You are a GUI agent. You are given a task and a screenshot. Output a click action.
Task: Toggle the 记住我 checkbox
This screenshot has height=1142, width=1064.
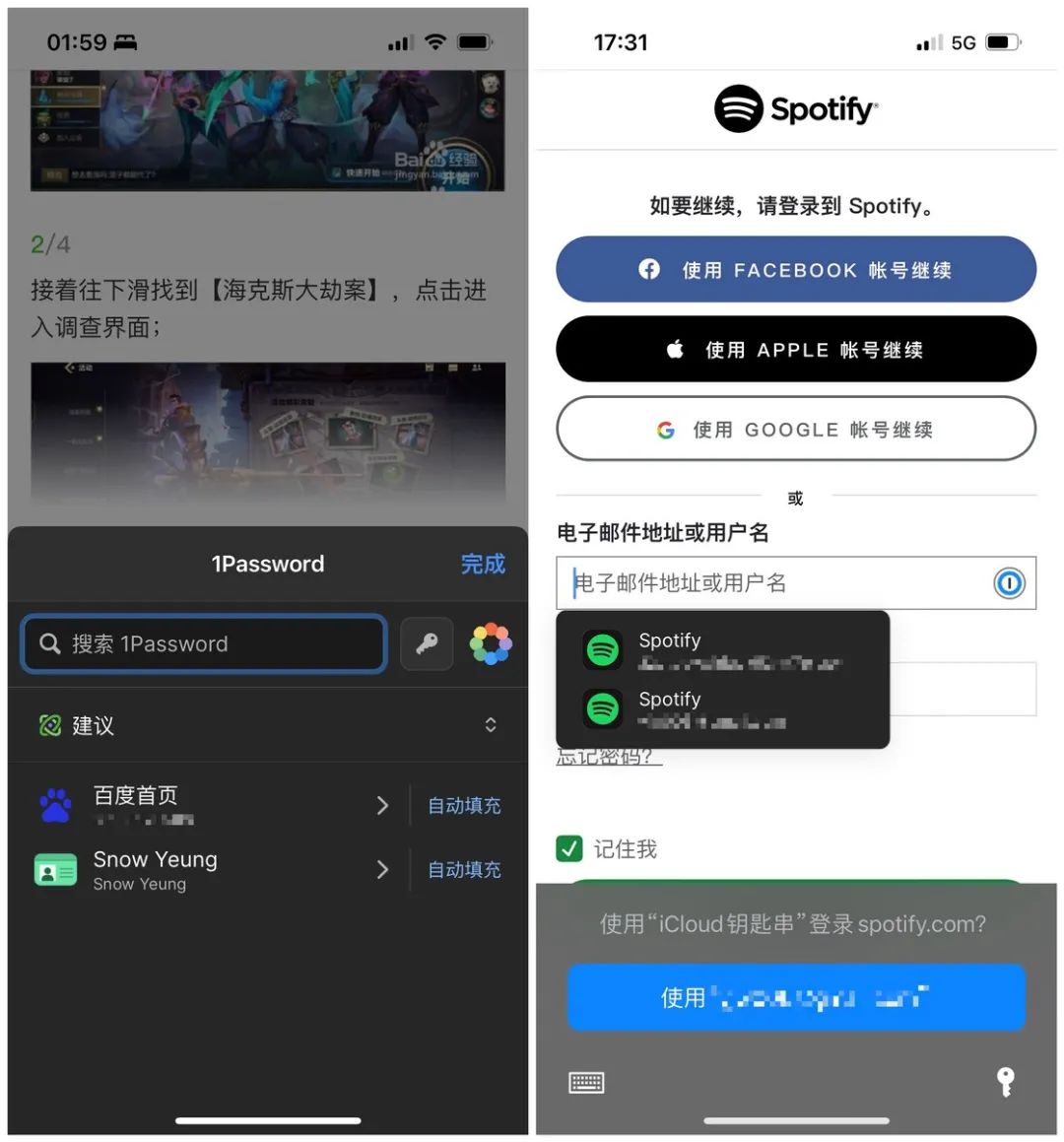(569, 848)
